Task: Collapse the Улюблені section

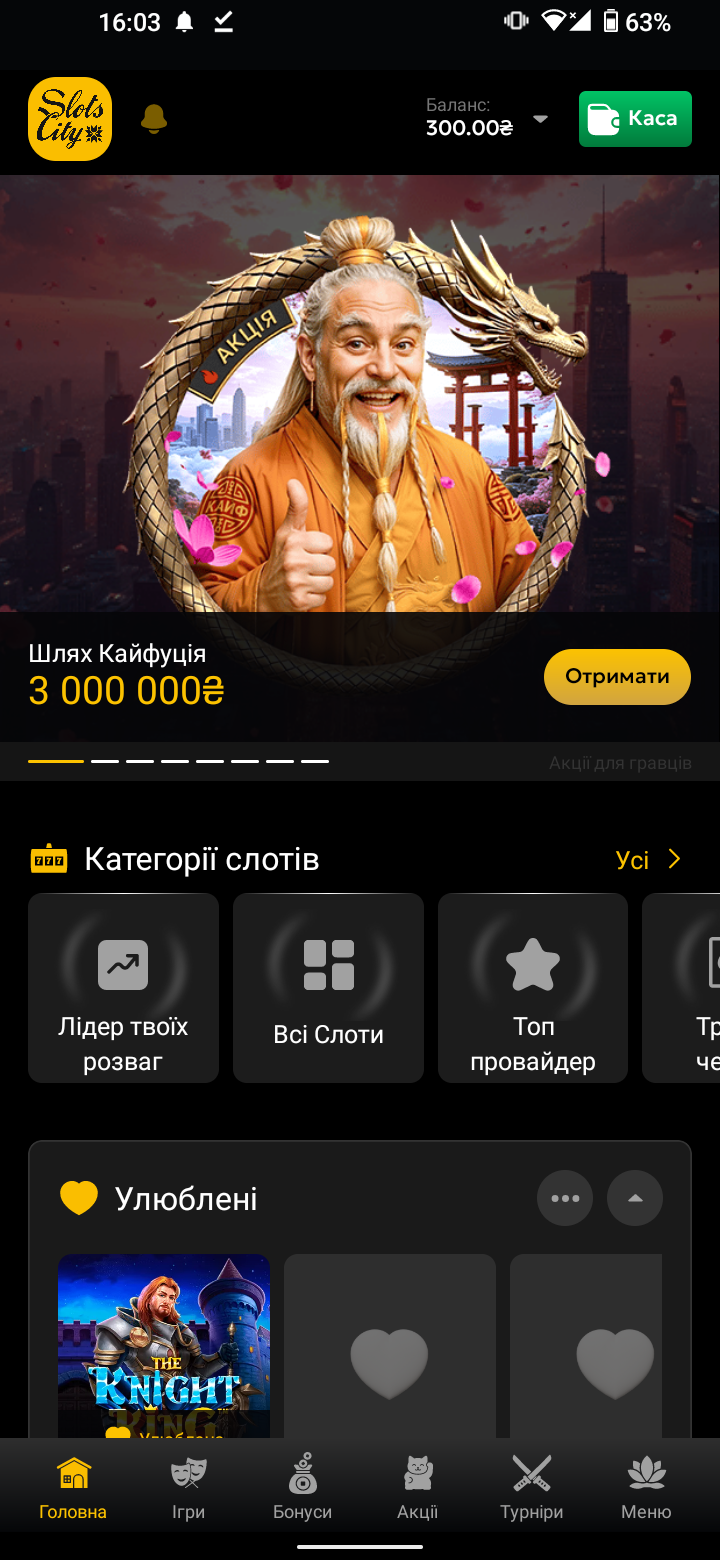Action: (x=635, y=1198)
